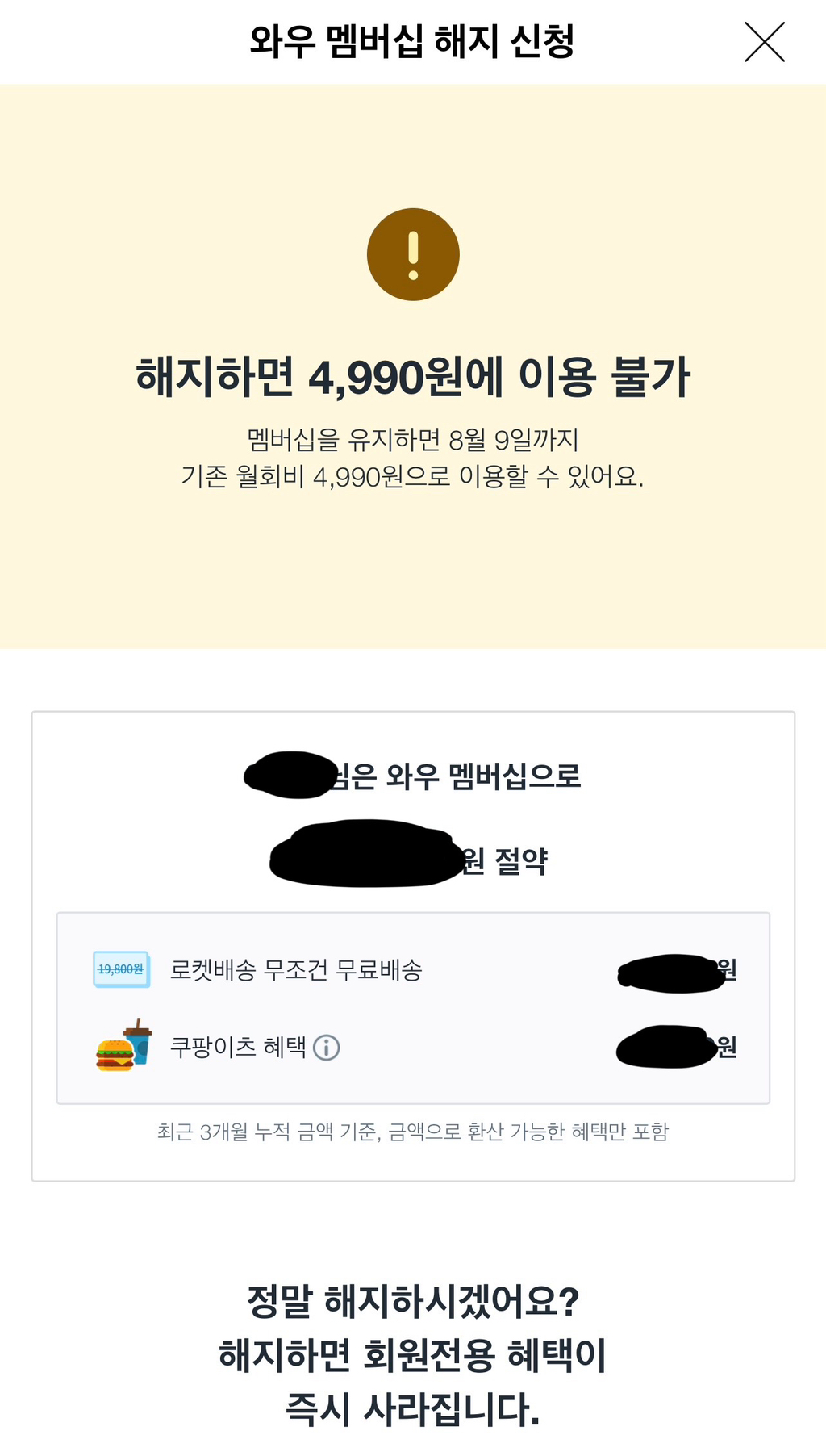Expand the savings summary card
Viewport: 826px width, 1456px height.
coord(413,956)
